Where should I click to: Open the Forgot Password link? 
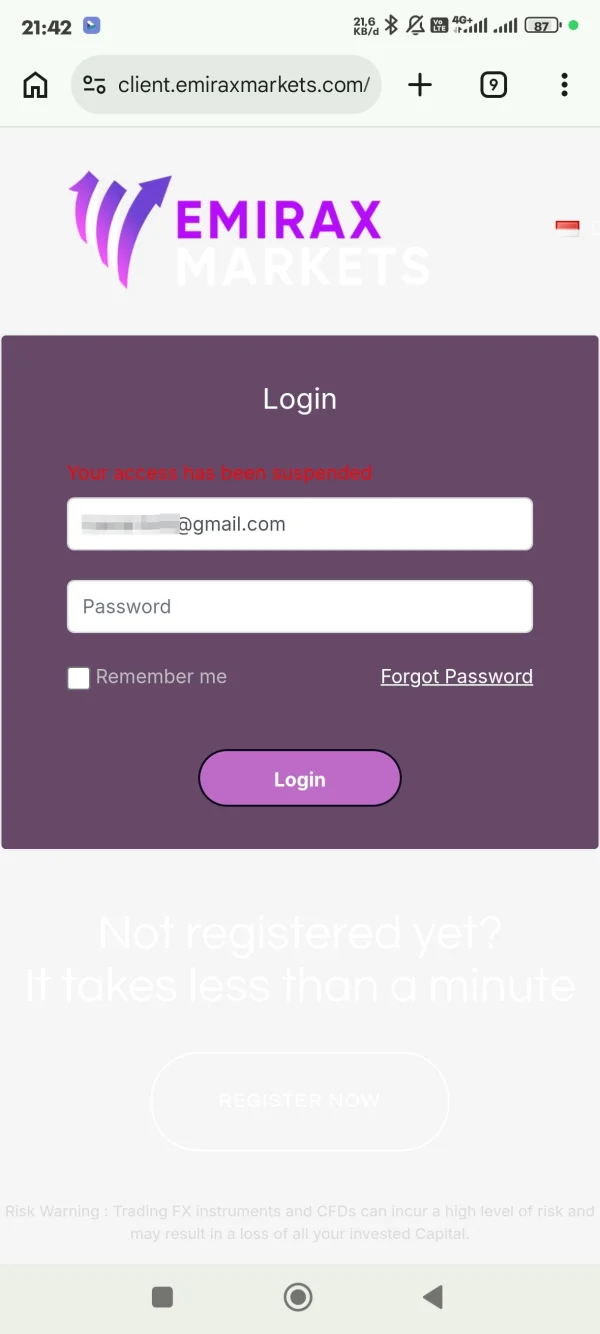[457, 677]
